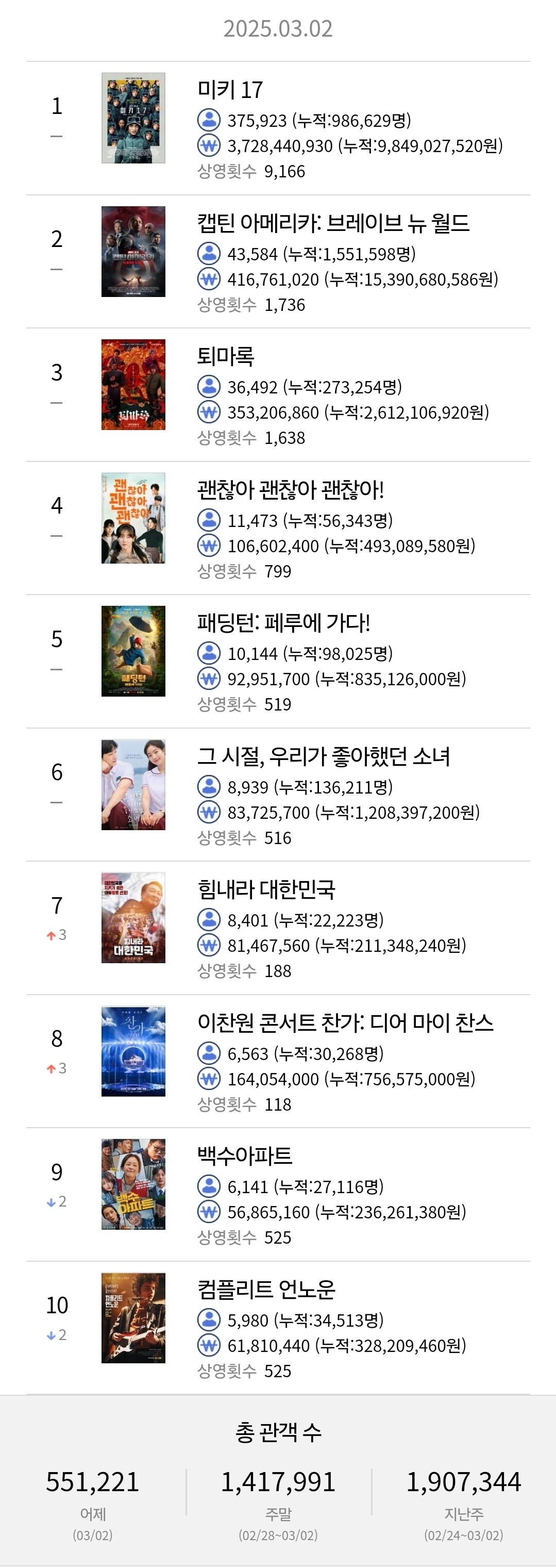
Task: Open the 힘내라 대한민국 movie row
Action: (278, 928)
